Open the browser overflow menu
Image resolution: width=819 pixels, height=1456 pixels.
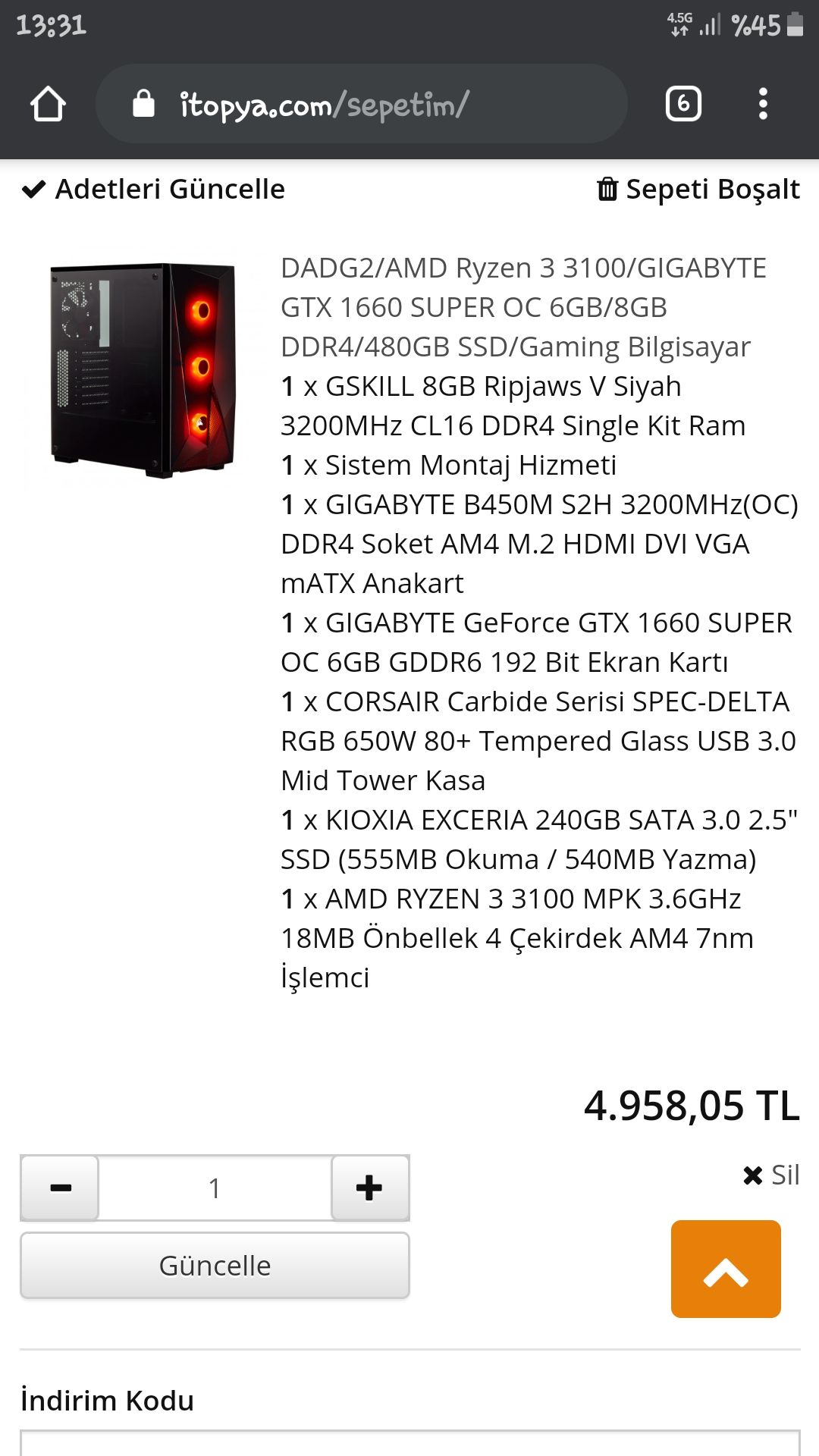(x=763, y=104)
